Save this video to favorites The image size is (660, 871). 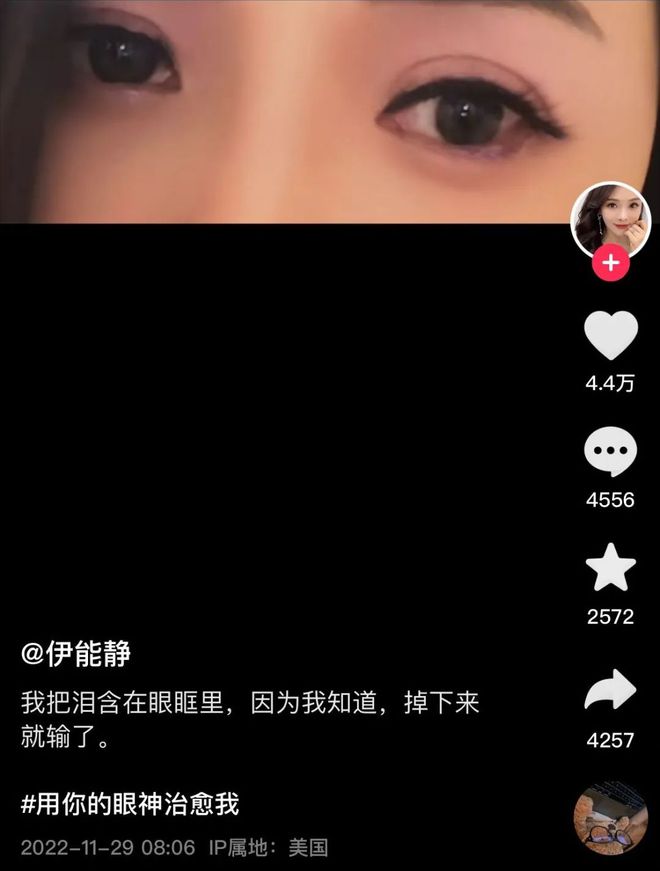coord(610,569)
